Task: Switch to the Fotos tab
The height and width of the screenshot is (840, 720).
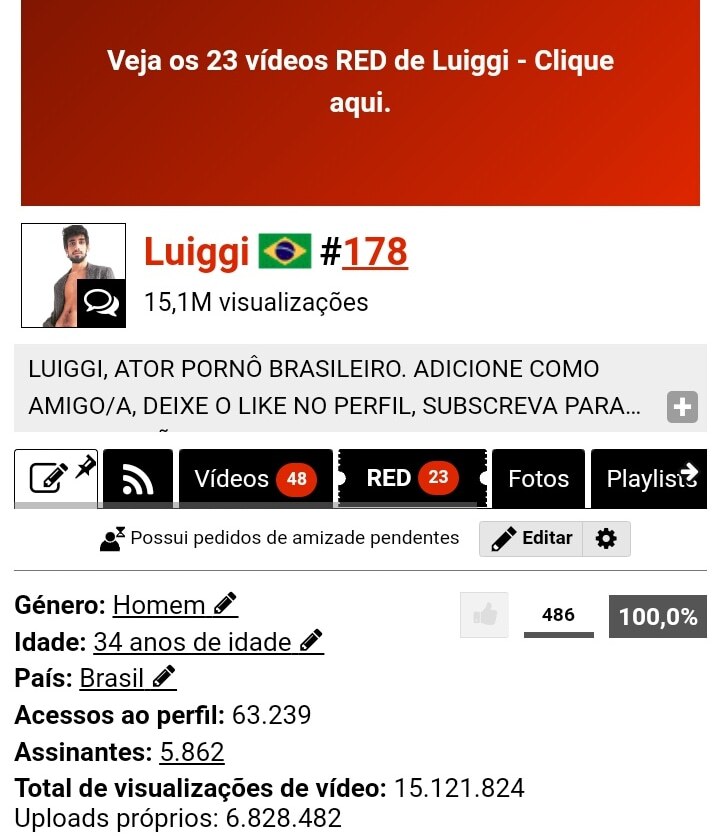Action: [538, 479]
